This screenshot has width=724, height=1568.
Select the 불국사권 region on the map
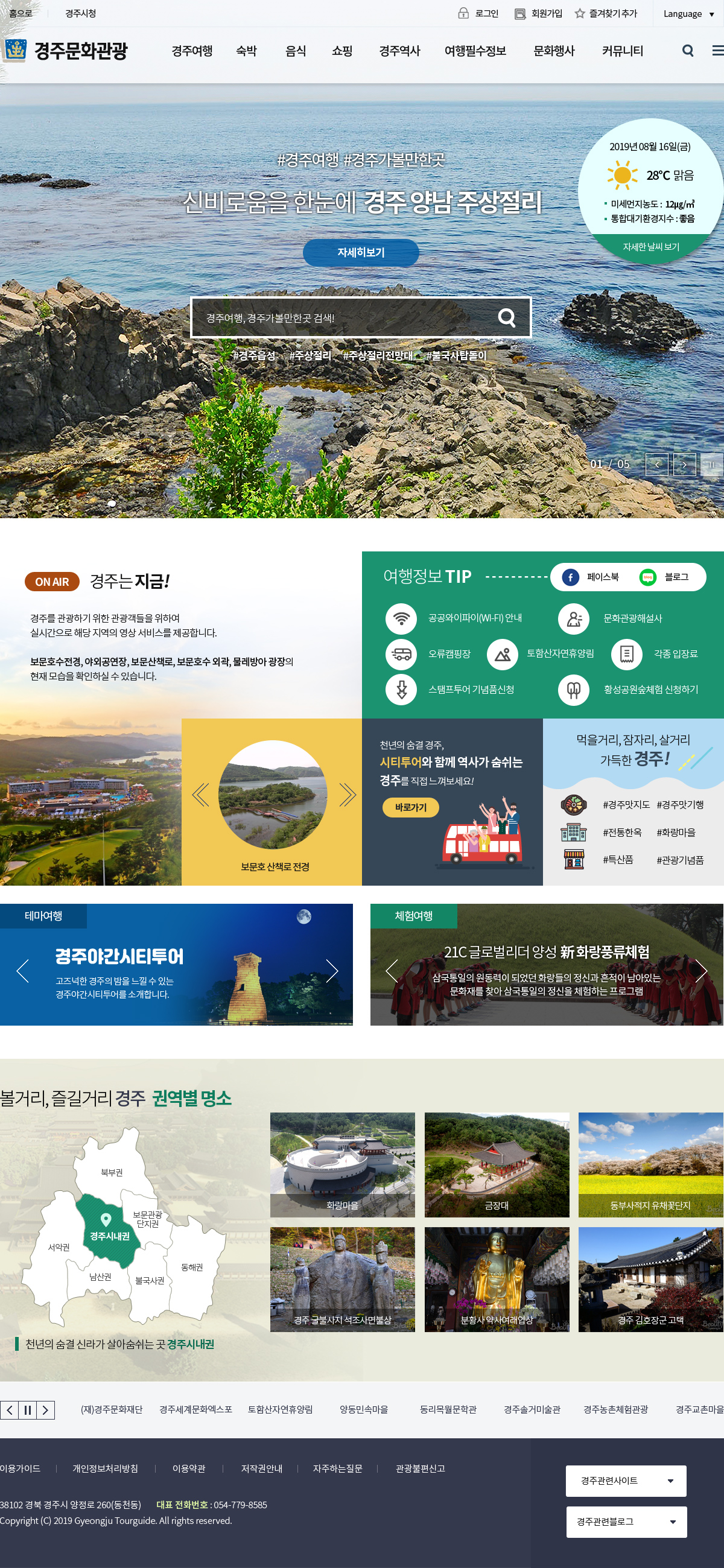(150, 1281)
